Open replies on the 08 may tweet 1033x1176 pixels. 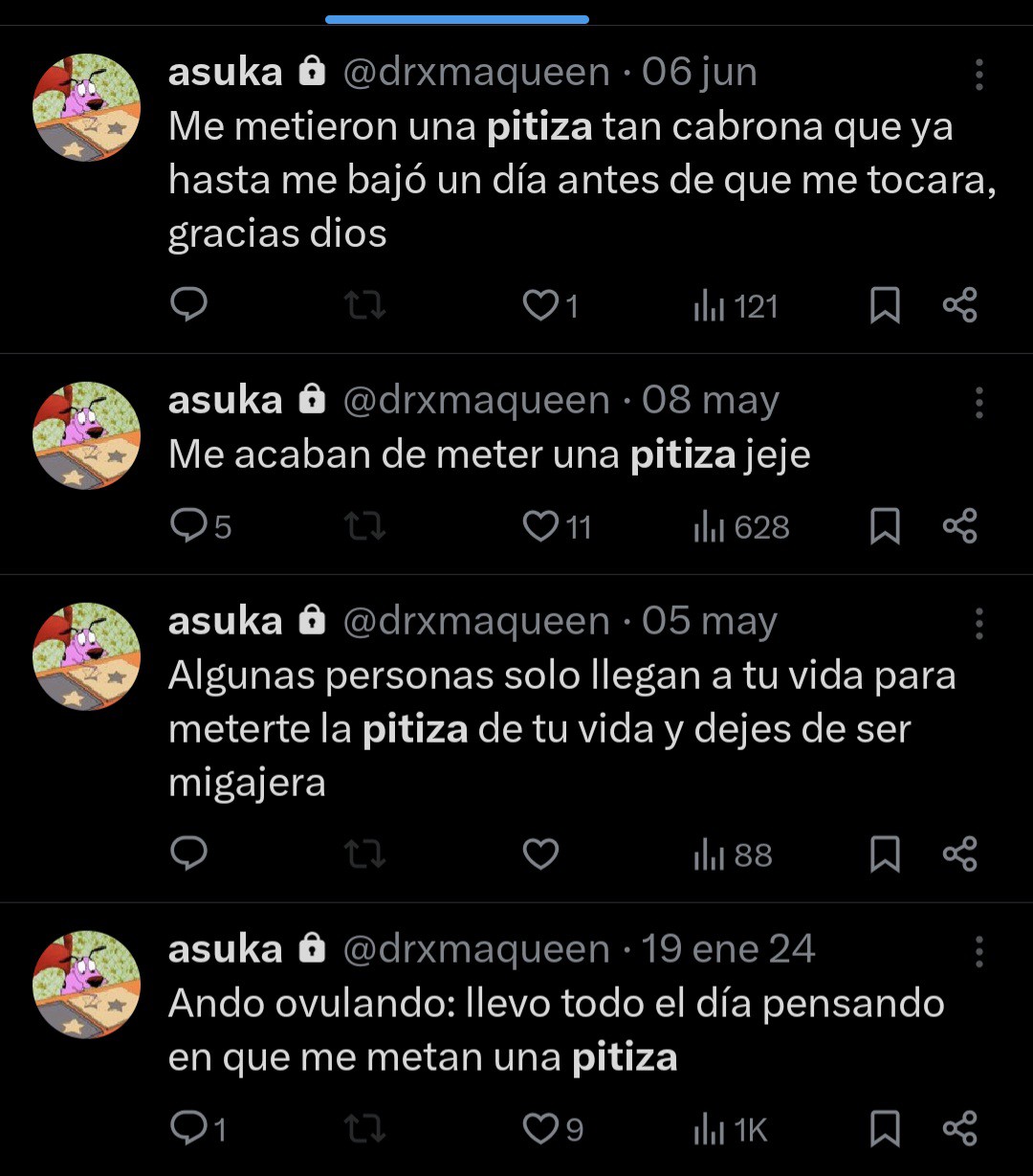[x=188, y=526]
